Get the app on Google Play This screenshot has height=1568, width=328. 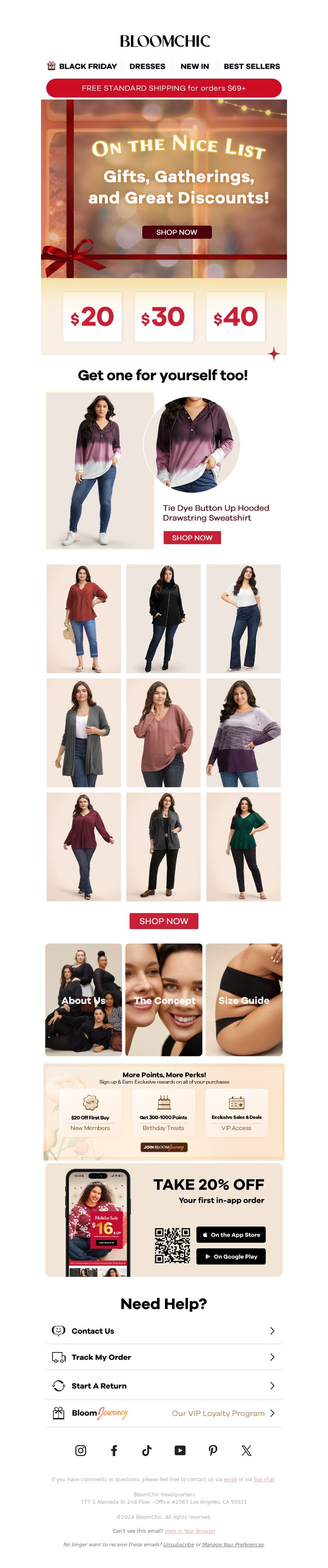230,1256
